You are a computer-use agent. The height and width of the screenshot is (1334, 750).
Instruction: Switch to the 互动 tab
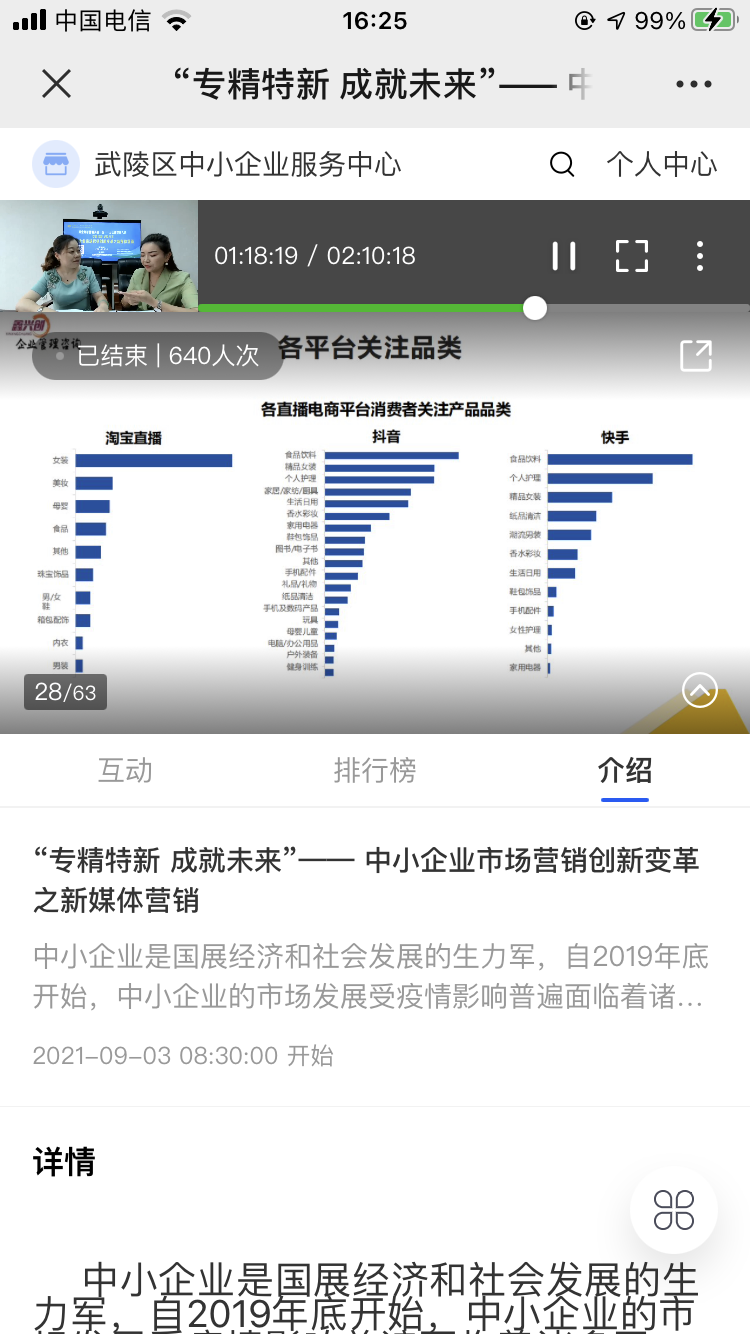pos(125,770)
